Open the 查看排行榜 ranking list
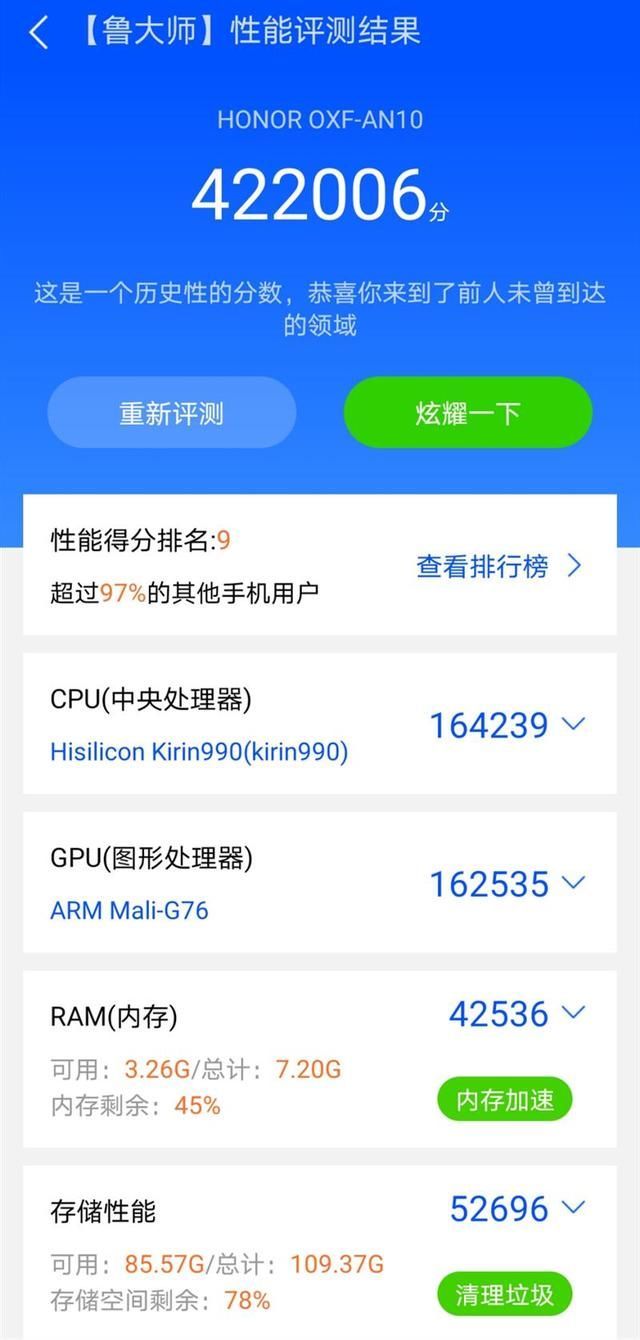 [x=498, y=566]
